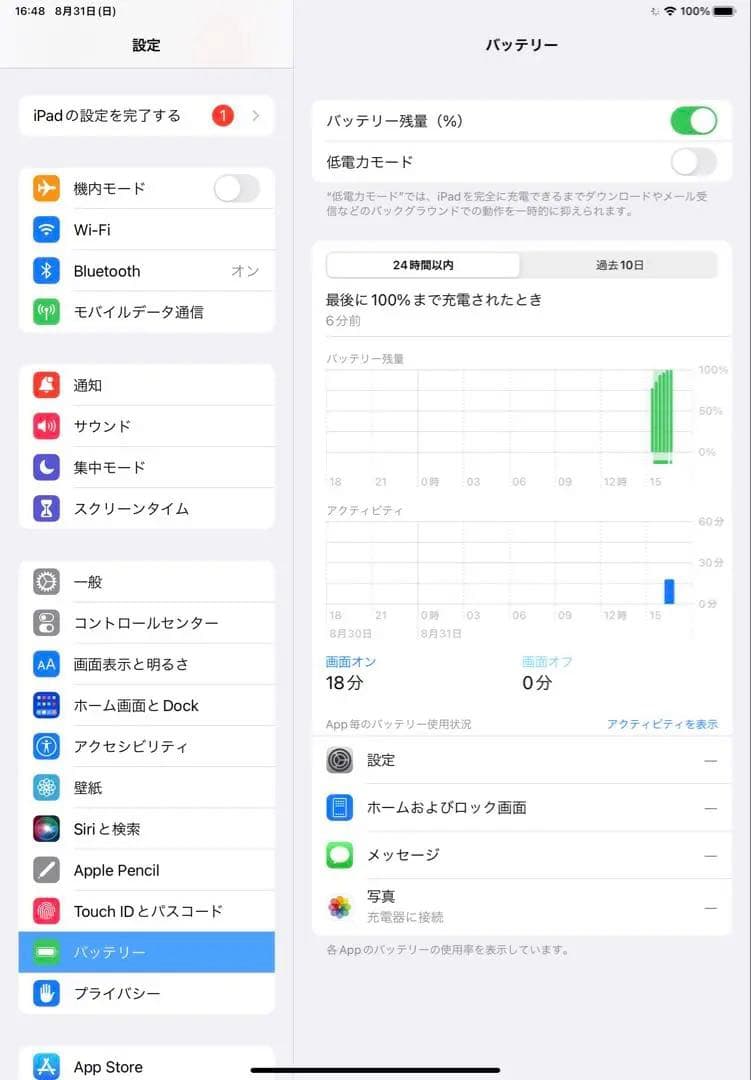Select the Bluetooth settings icon

pyautogui.click(x=42, y=271)
